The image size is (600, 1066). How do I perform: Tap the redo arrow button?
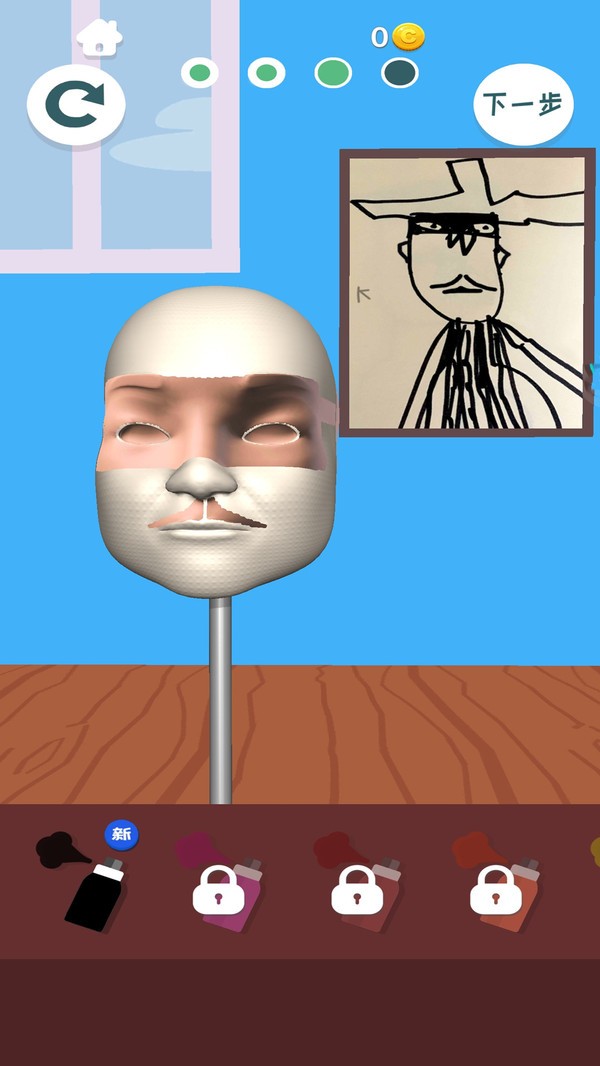[x=76, y=105]
